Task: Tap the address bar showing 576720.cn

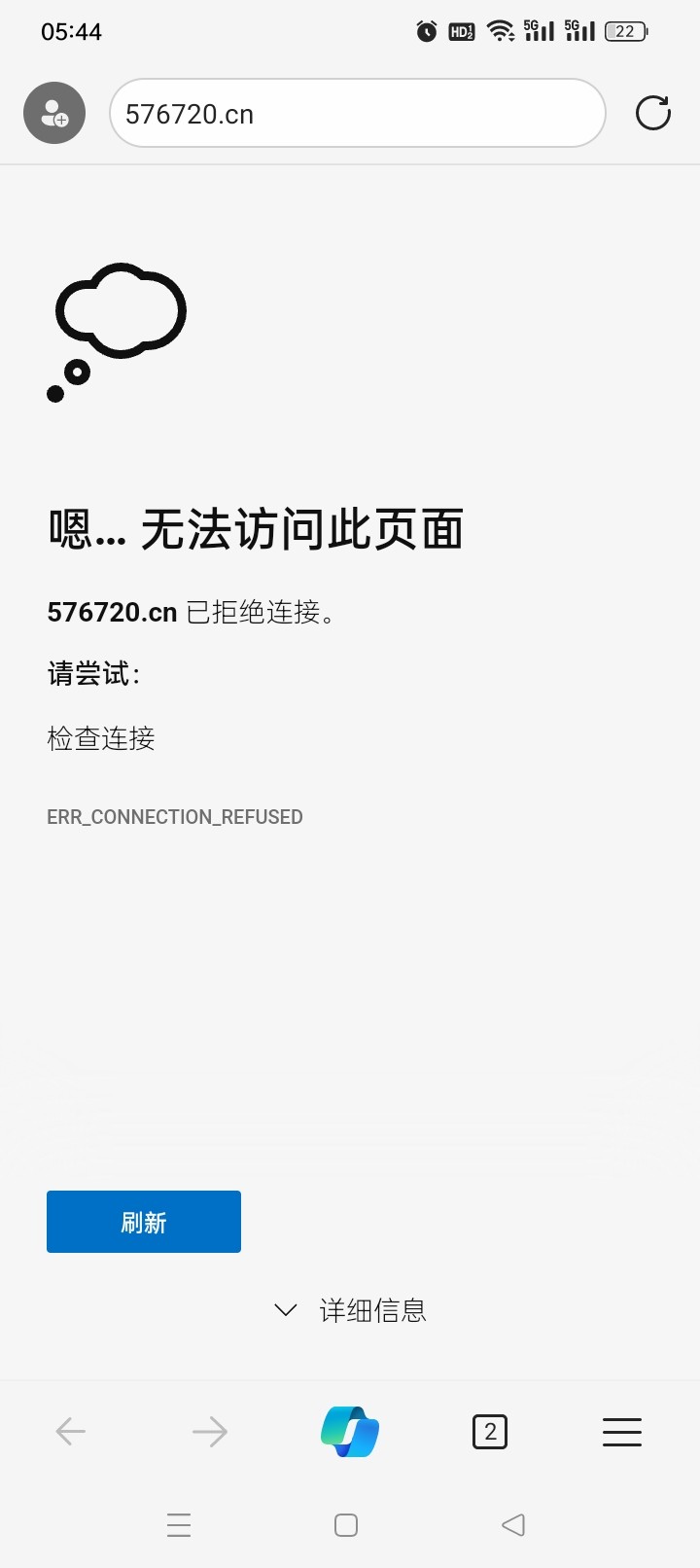Action: (x=358, y=113)
